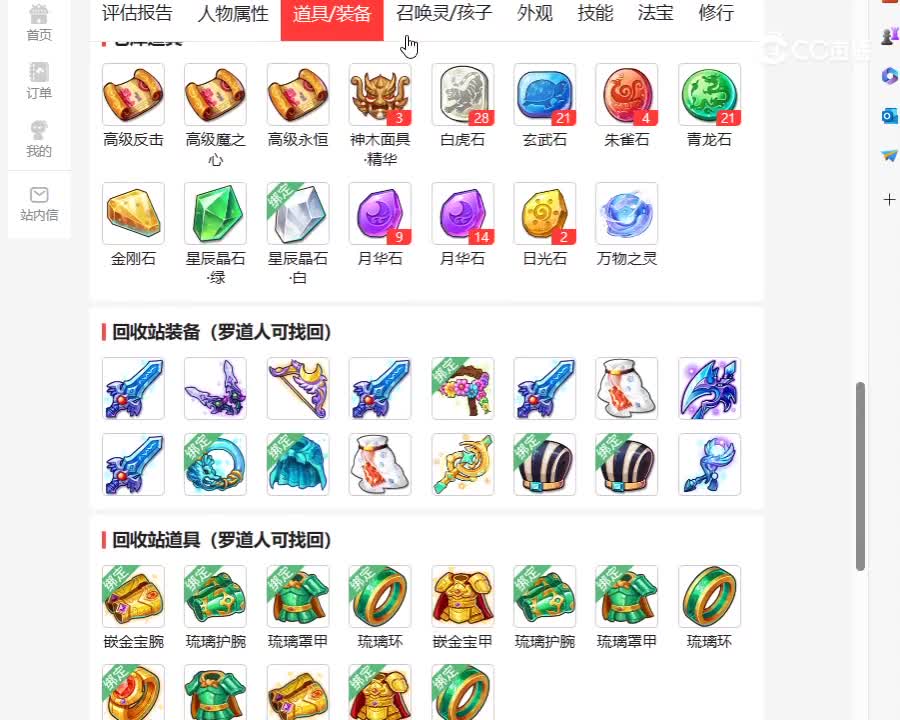Open the 神木面具·精华 item
The image size is (900, 720).
point(380,95)
